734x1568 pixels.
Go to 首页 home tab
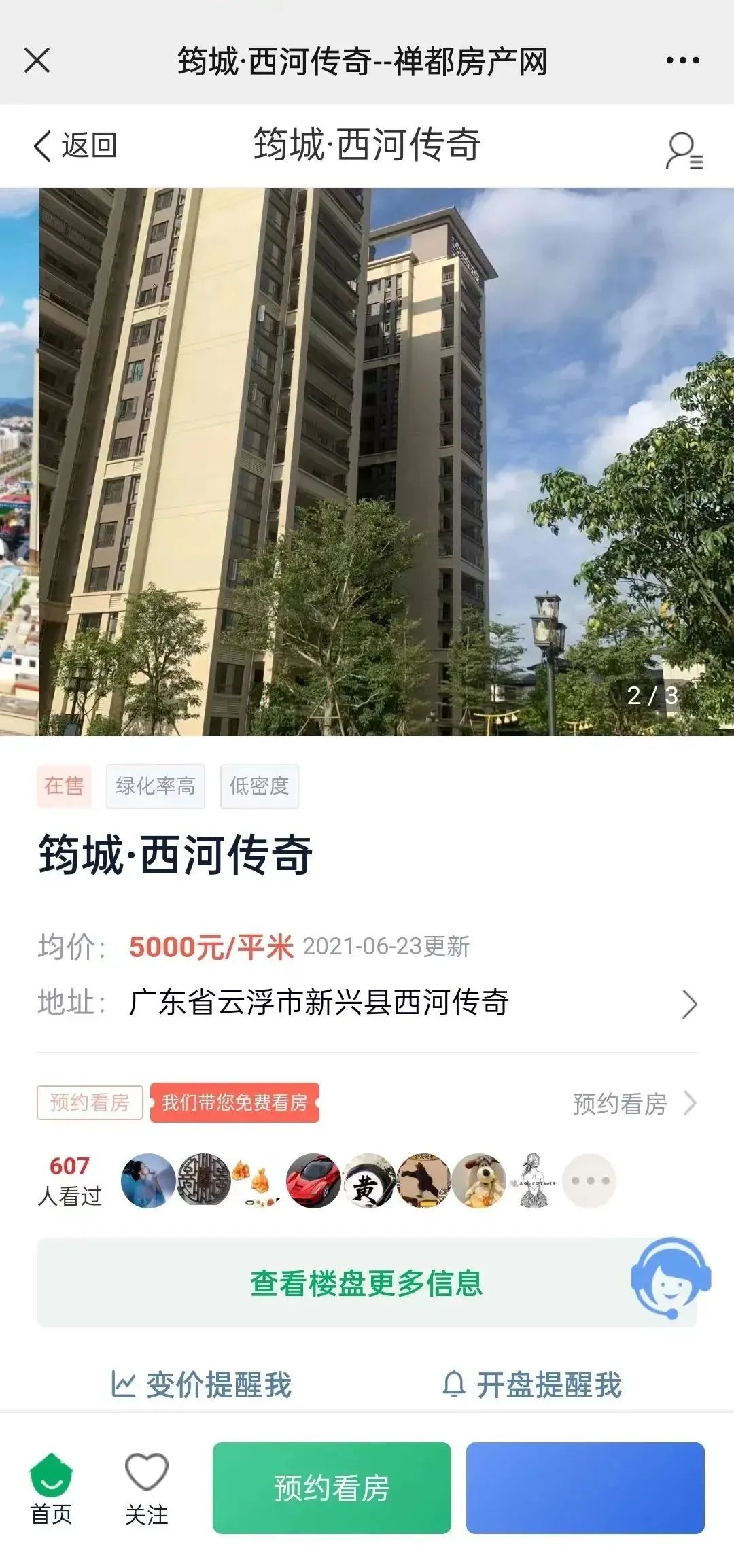(51, 1488)
